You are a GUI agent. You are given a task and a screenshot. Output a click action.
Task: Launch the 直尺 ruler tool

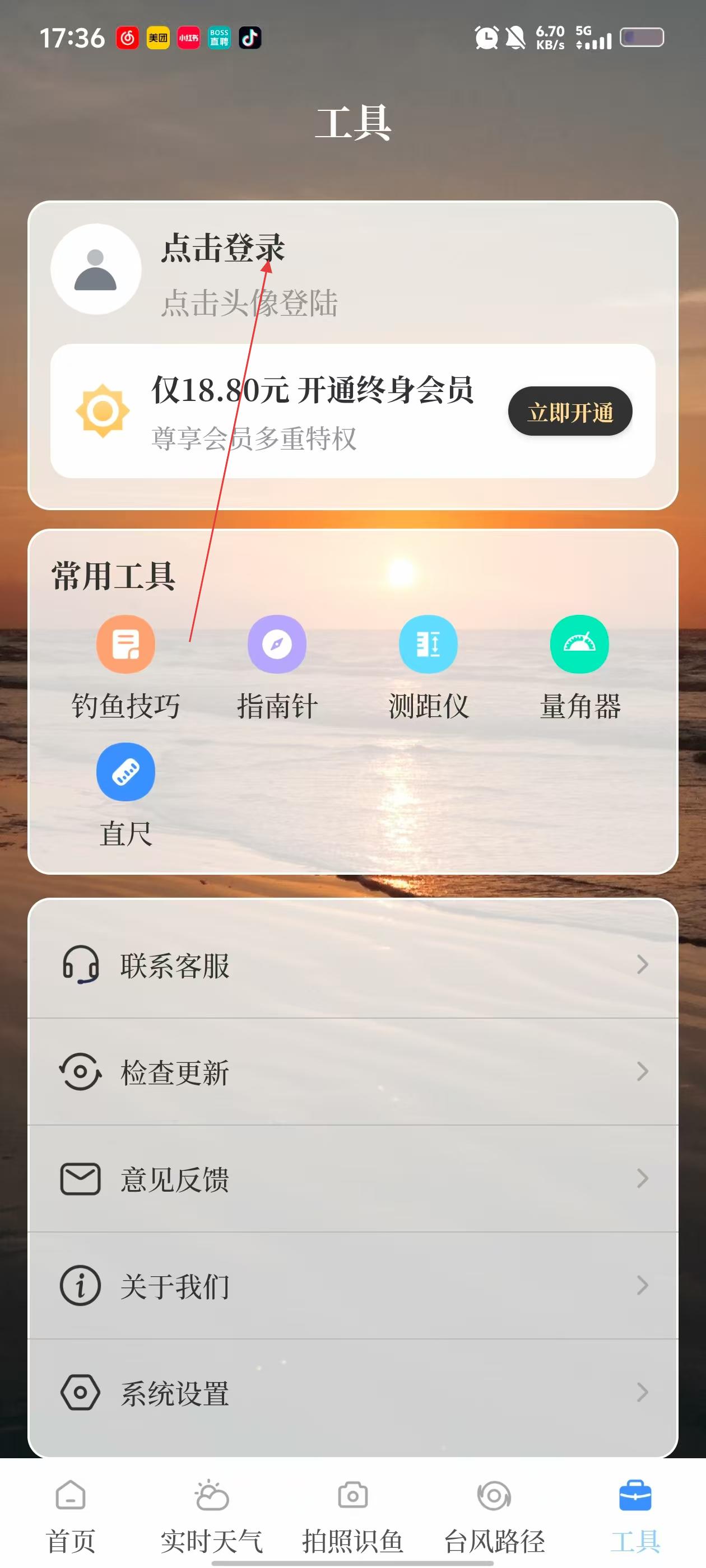(126, 772)
